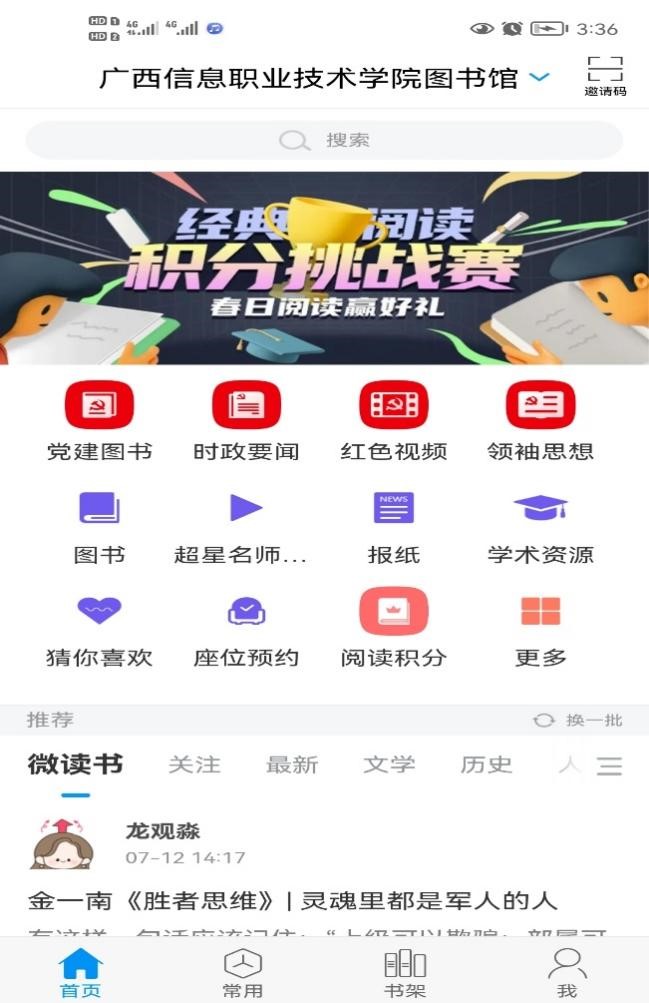
Task: Tap the 搜索 search box
Action: click(x=324, y=140)
